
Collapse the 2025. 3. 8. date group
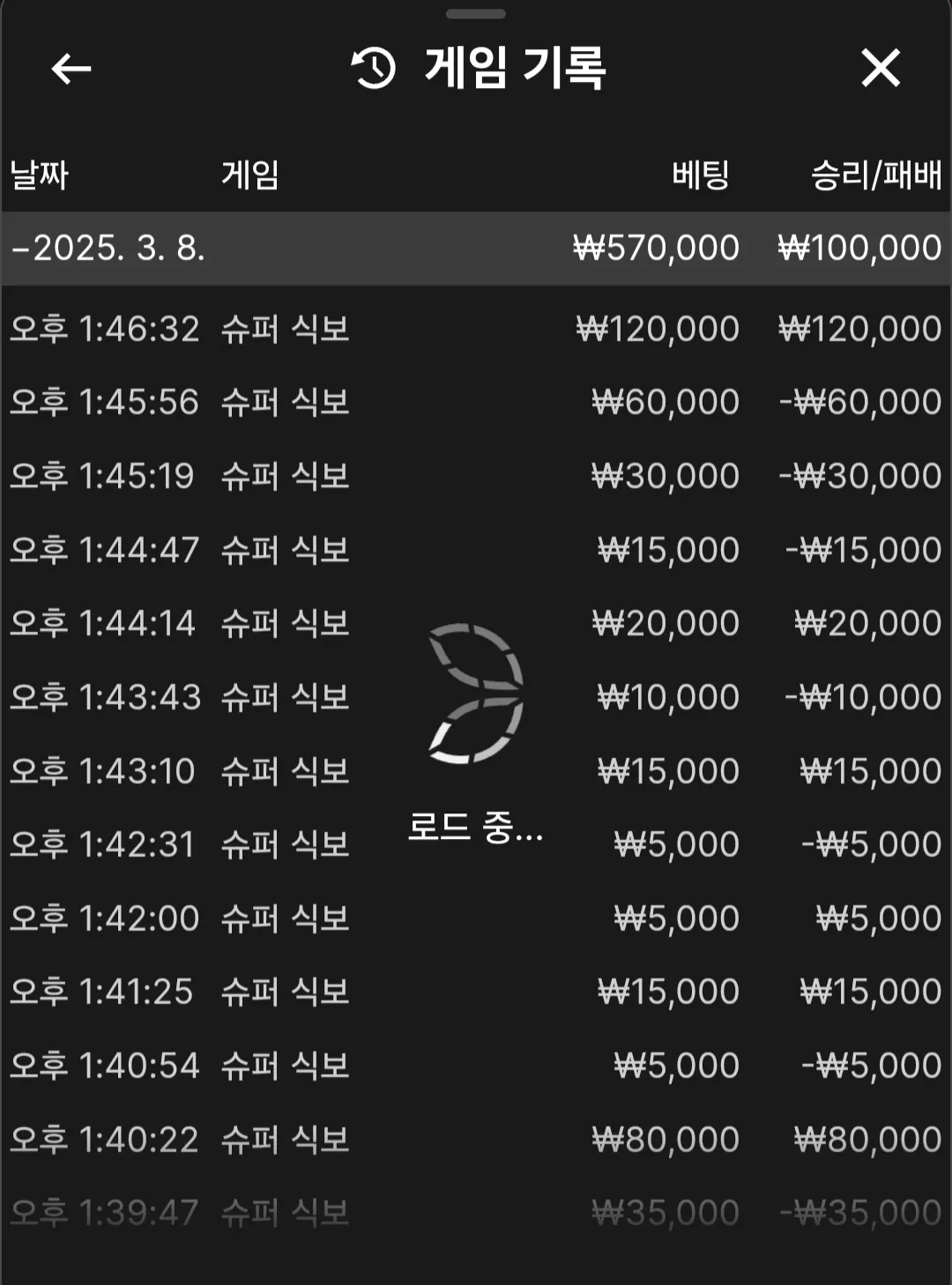tap(476, 248)
